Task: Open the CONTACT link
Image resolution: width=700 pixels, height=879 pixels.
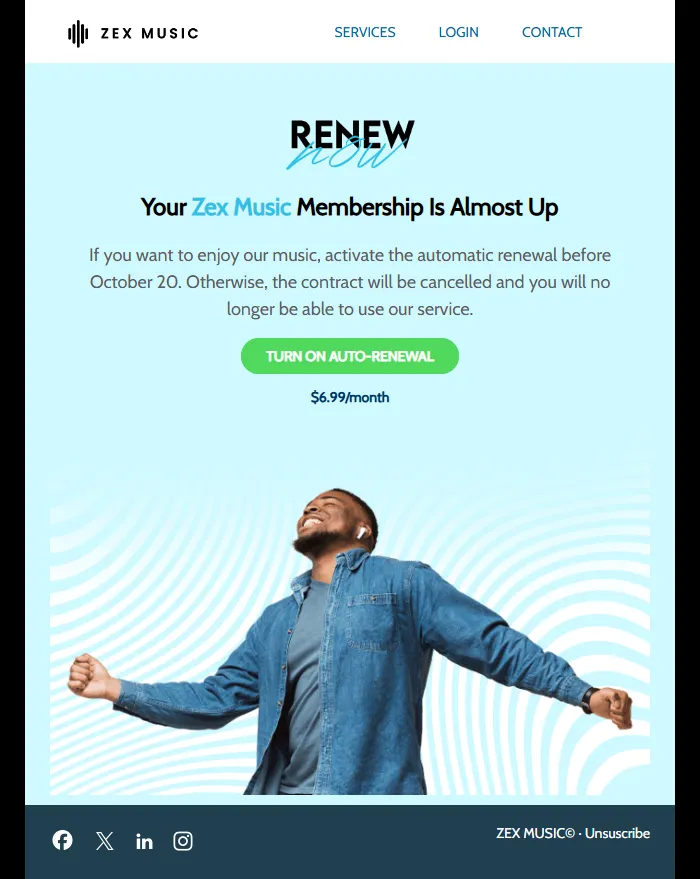Action: tap(552, 32)
